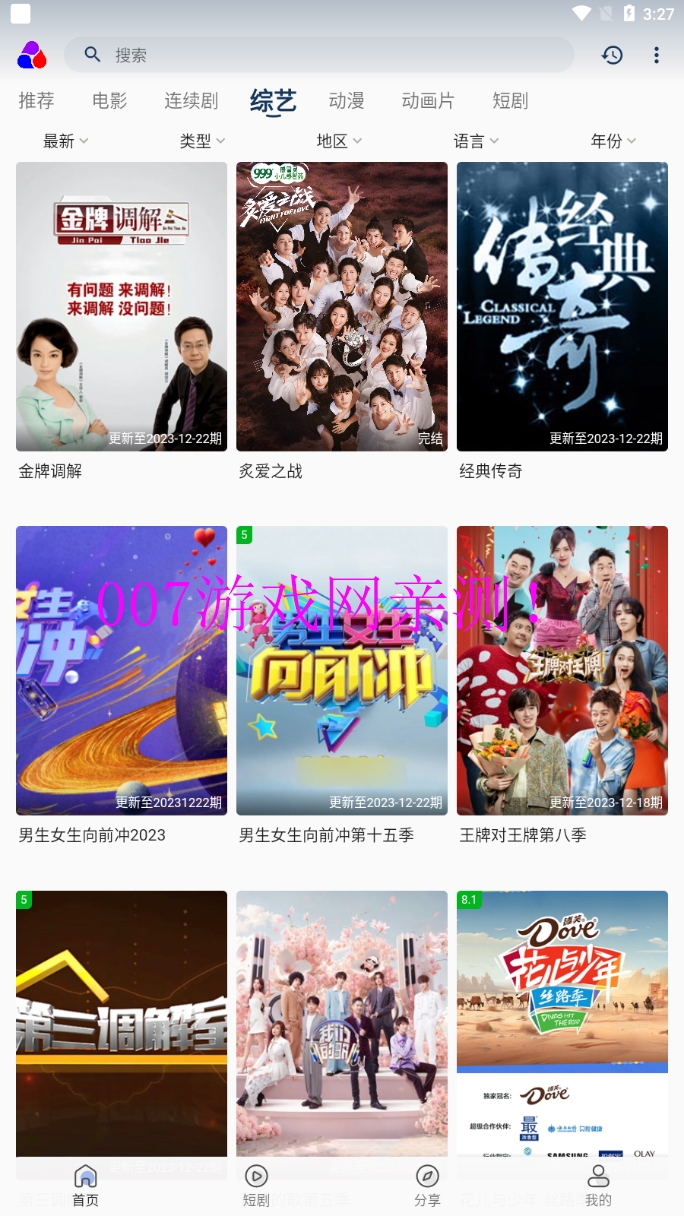Switch to the 动画片 tab
This screenshot has height=1216, width=684.
pos(428,101)
